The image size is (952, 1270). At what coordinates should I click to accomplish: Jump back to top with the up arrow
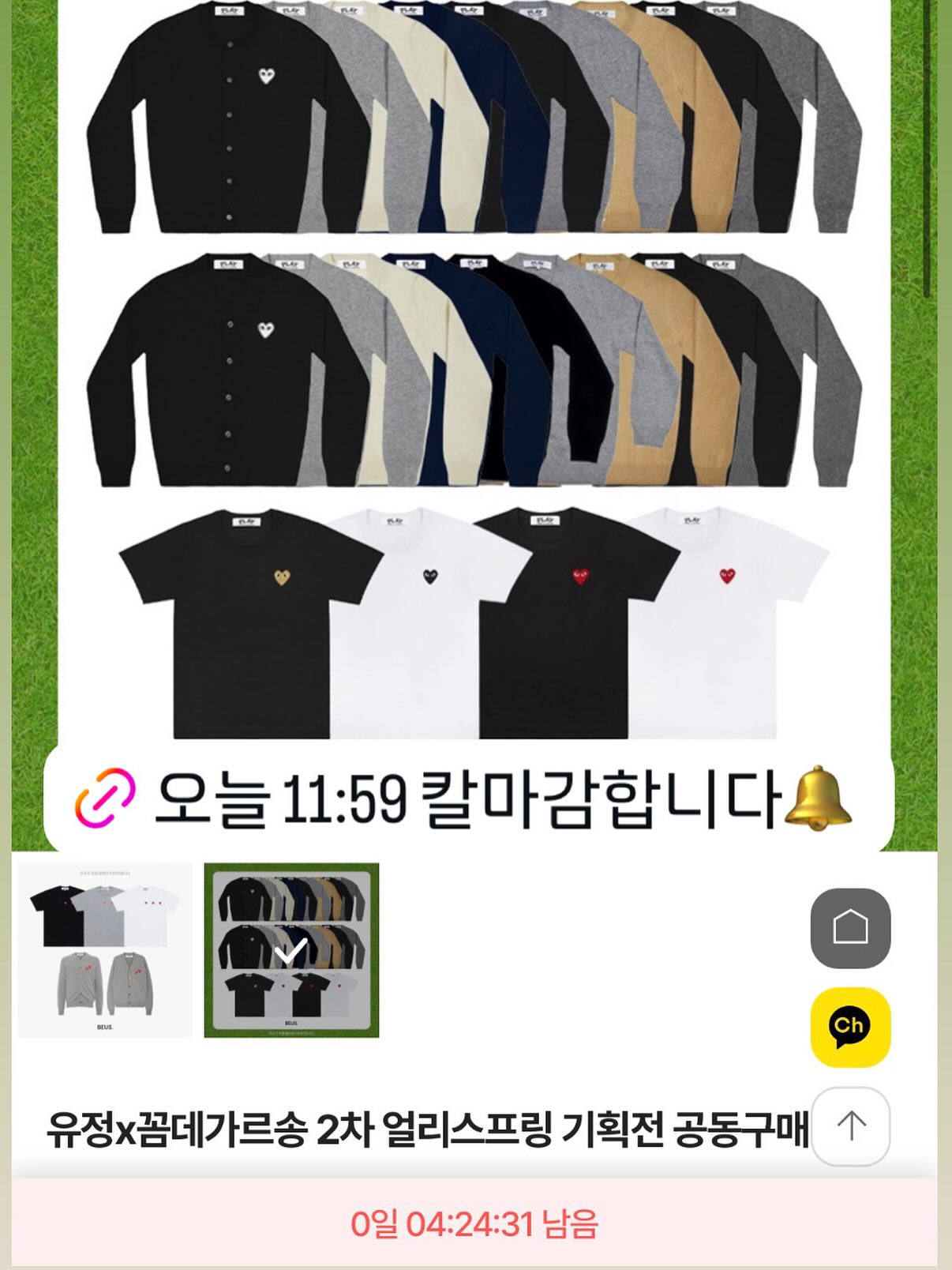click(x=850, y=1125)
